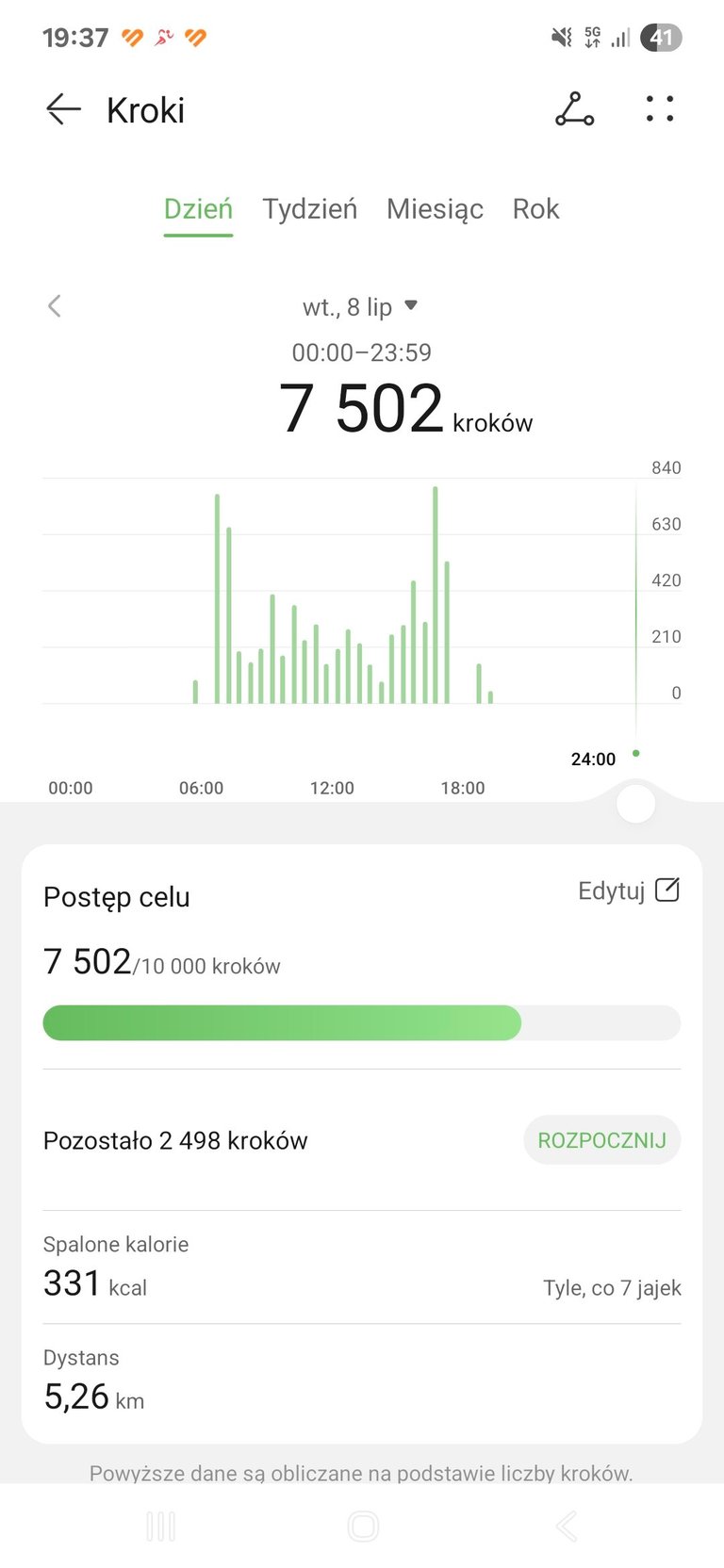This screenshot has width=724, height=1568.
Task: Open the date picker wt., 8 lip
Action: 360,307
